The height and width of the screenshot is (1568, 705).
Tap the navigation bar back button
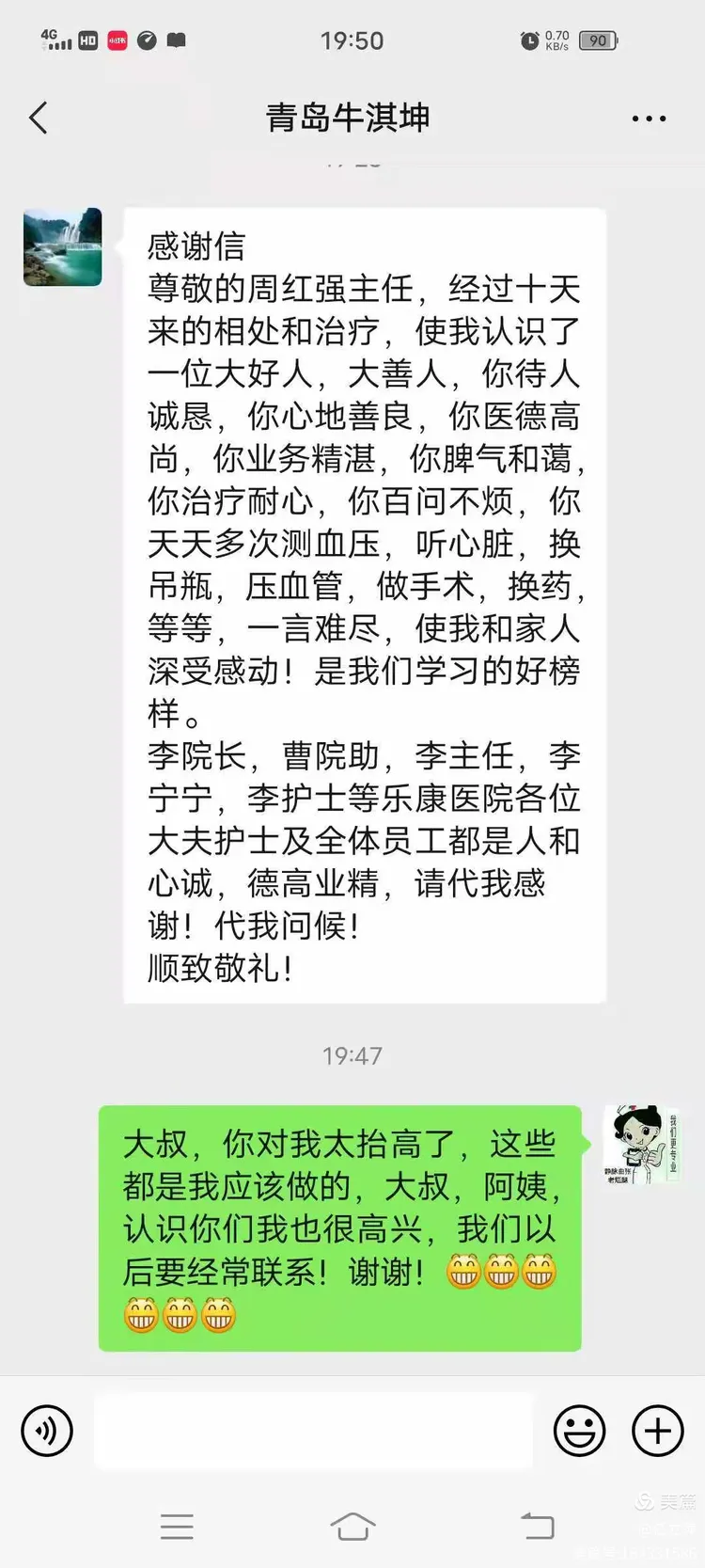538,1526
